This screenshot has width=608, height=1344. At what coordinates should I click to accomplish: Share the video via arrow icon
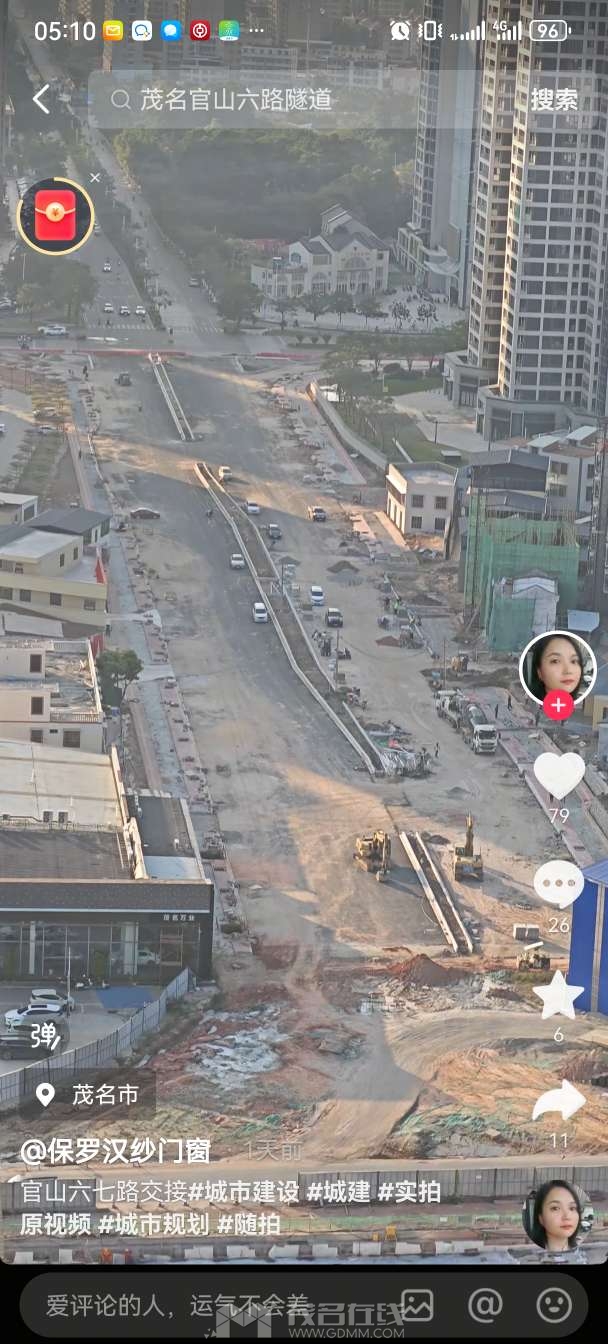(x=558, y=1101)
